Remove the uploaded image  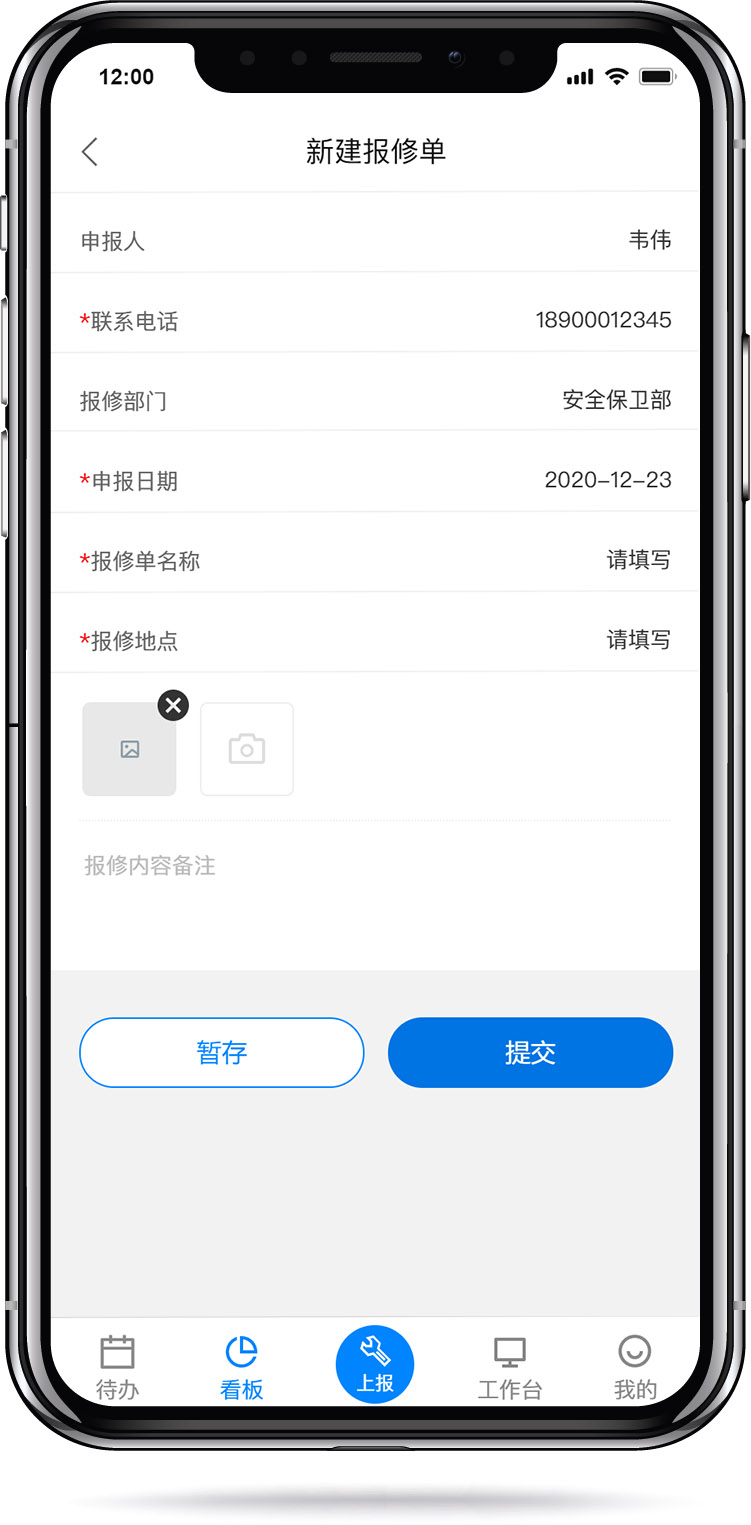coord(173,706)
